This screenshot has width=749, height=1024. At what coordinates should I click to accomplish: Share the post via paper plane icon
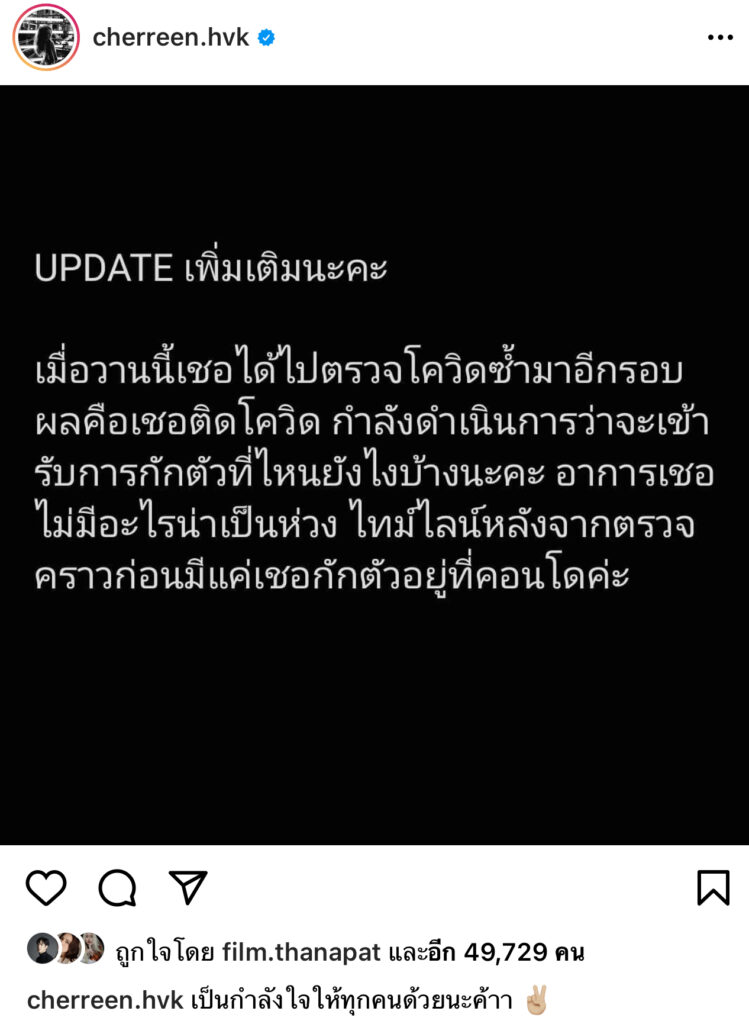pos(187,887)
